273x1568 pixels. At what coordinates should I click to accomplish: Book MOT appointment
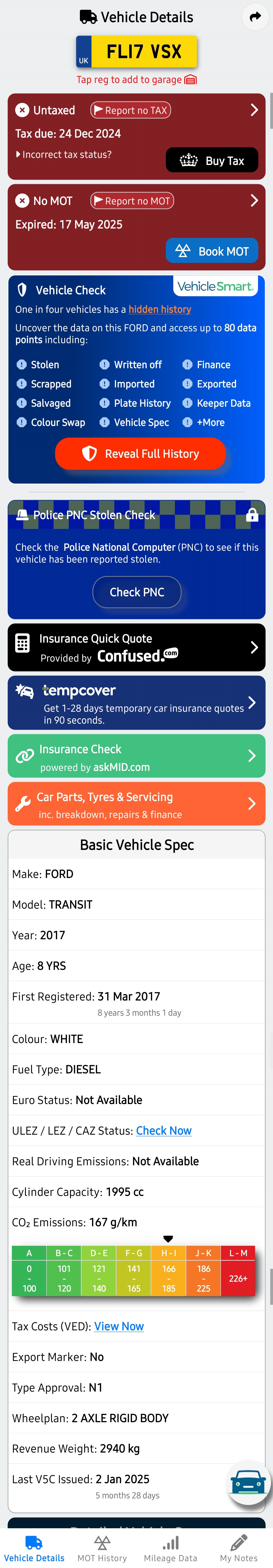212,251
